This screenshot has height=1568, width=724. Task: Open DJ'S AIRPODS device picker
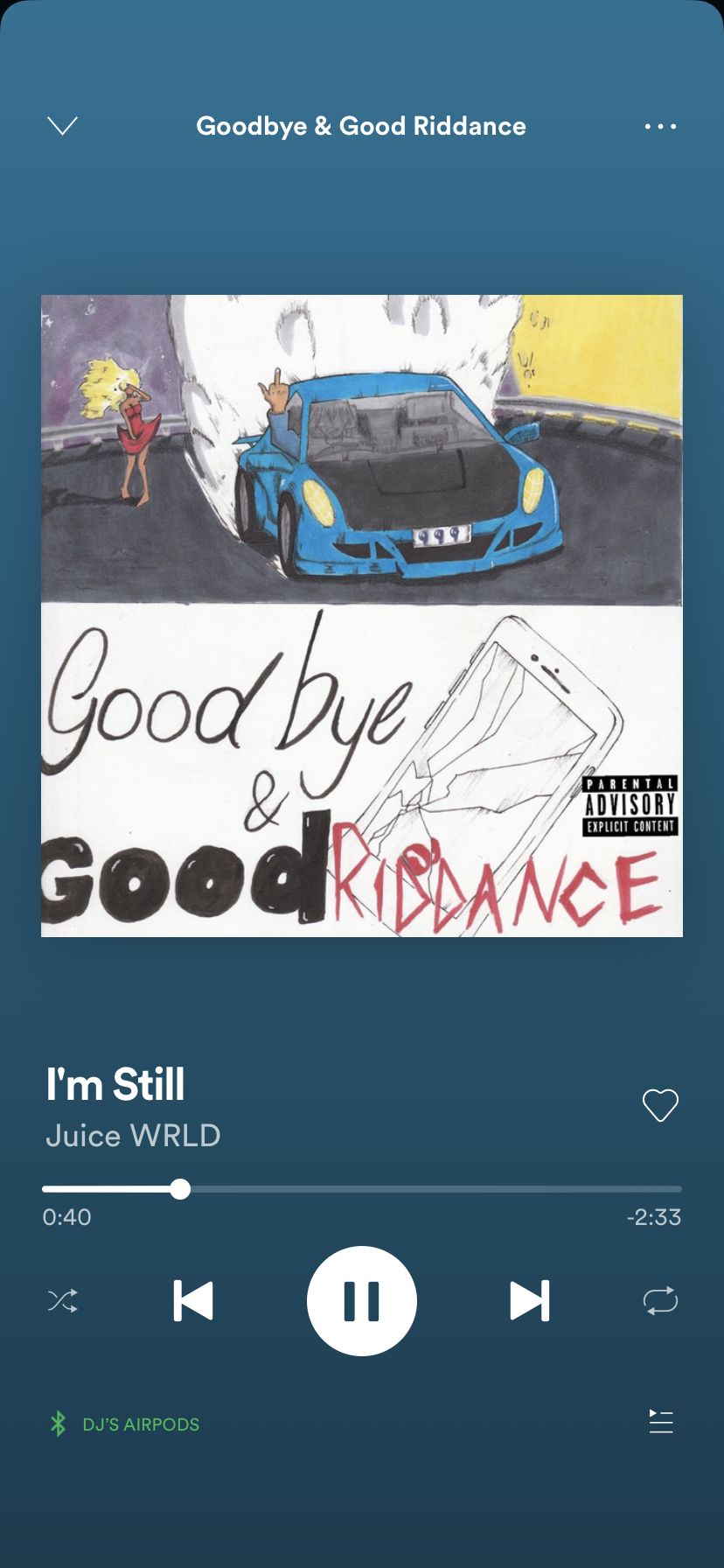coord(124,1424)
